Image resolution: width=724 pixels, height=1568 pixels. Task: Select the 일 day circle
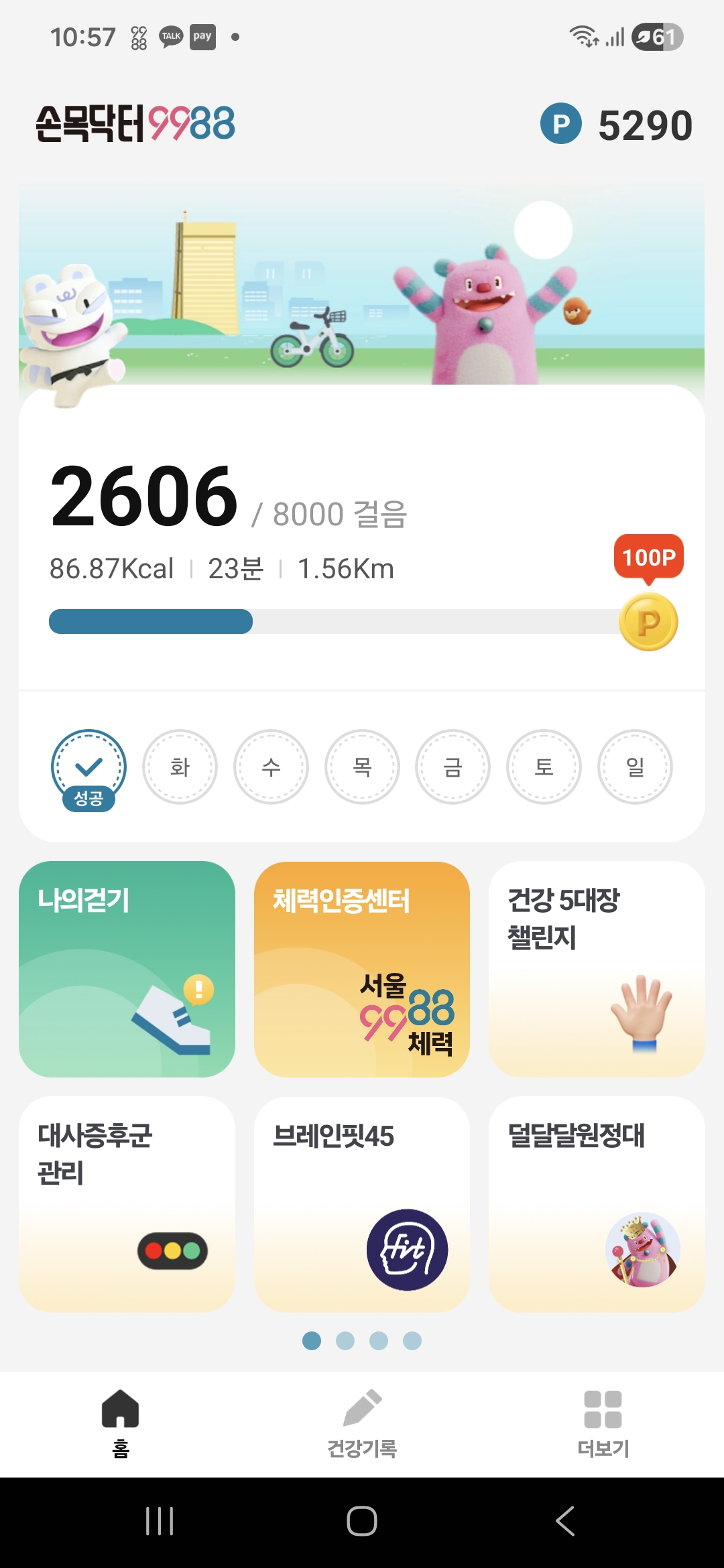pos(635,767)
